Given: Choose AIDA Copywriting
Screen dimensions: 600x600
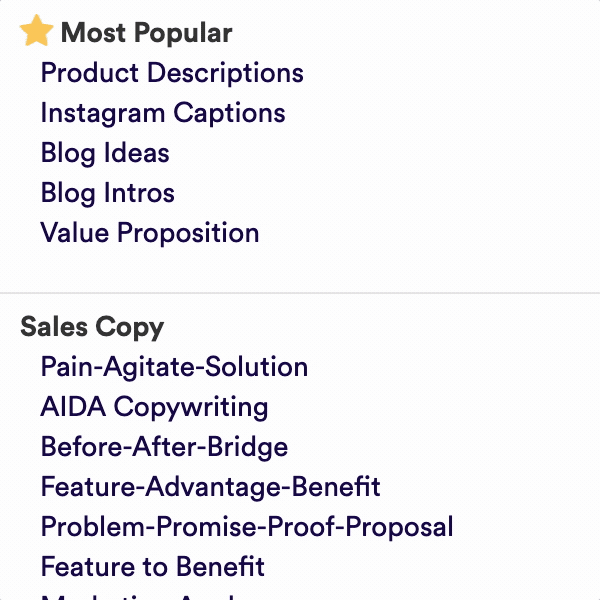Looking at the screenshot, I should (x=154, y=407).
